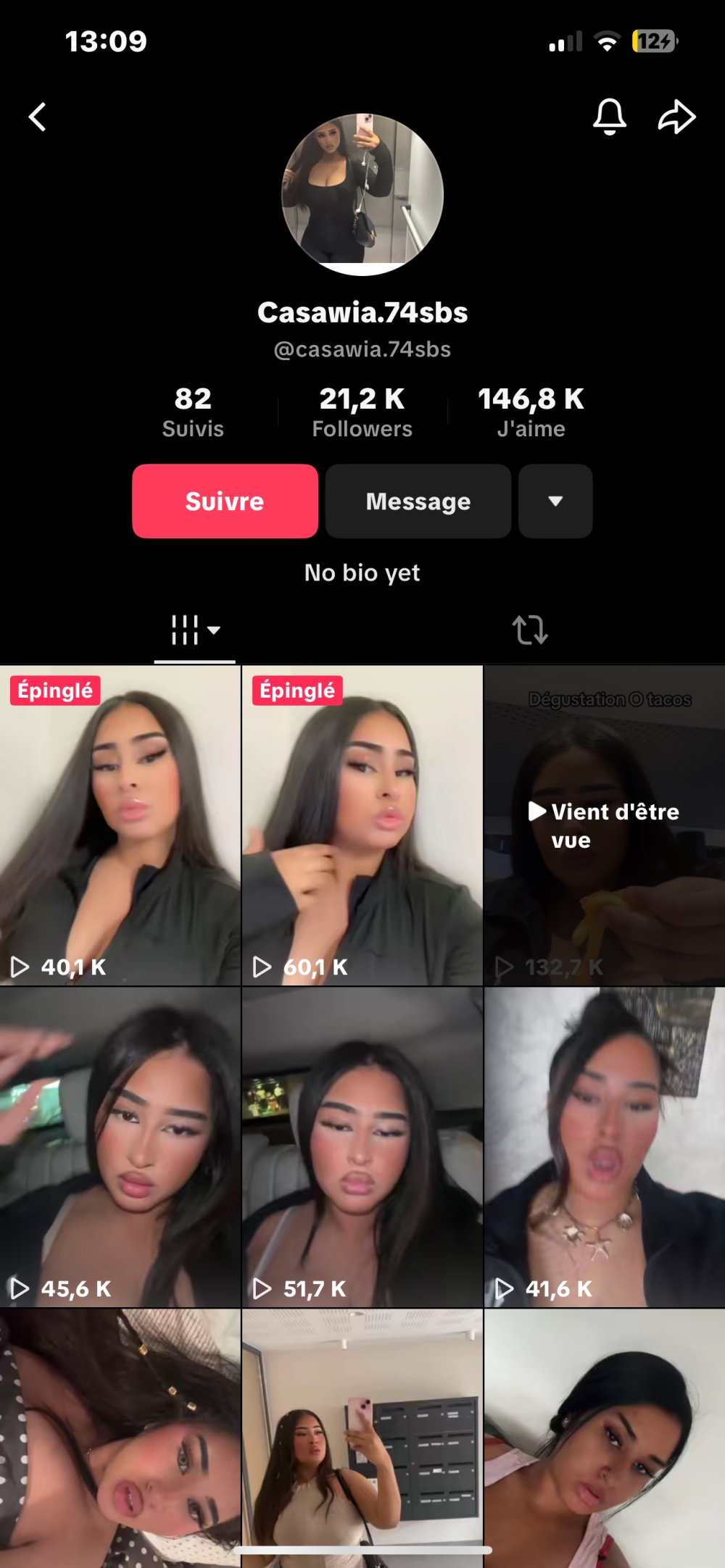Tap the red Suivre button

tap(225, 501)
